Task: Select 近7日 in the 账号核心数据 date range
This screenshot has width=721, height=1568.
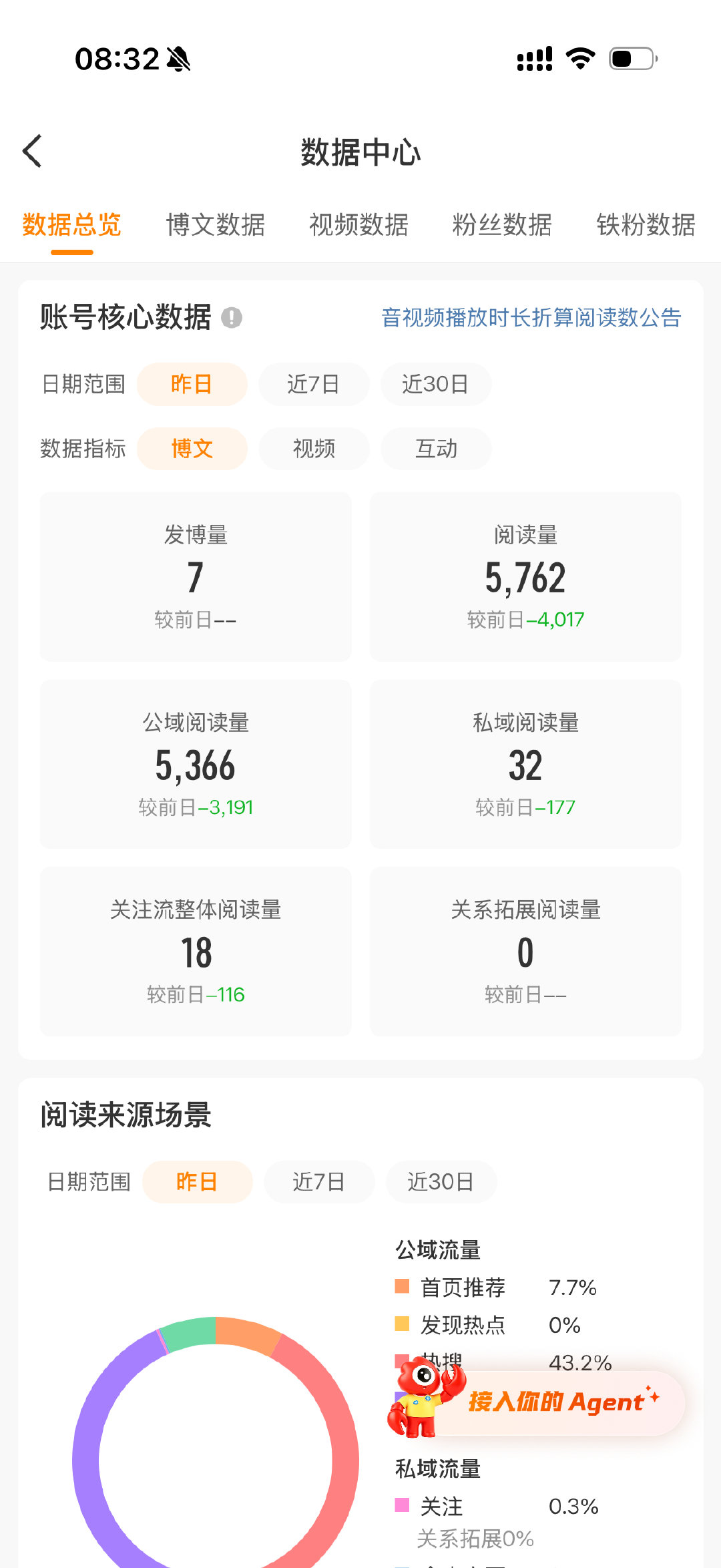Action: [314, 384]
